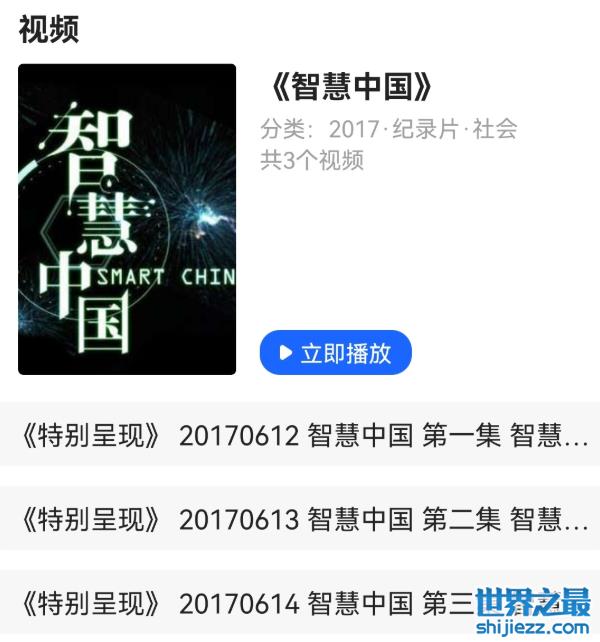This screenshot has height=642, width=600.
Task: Open the 20170612 第一集 episode
Action: click(300, 436)
